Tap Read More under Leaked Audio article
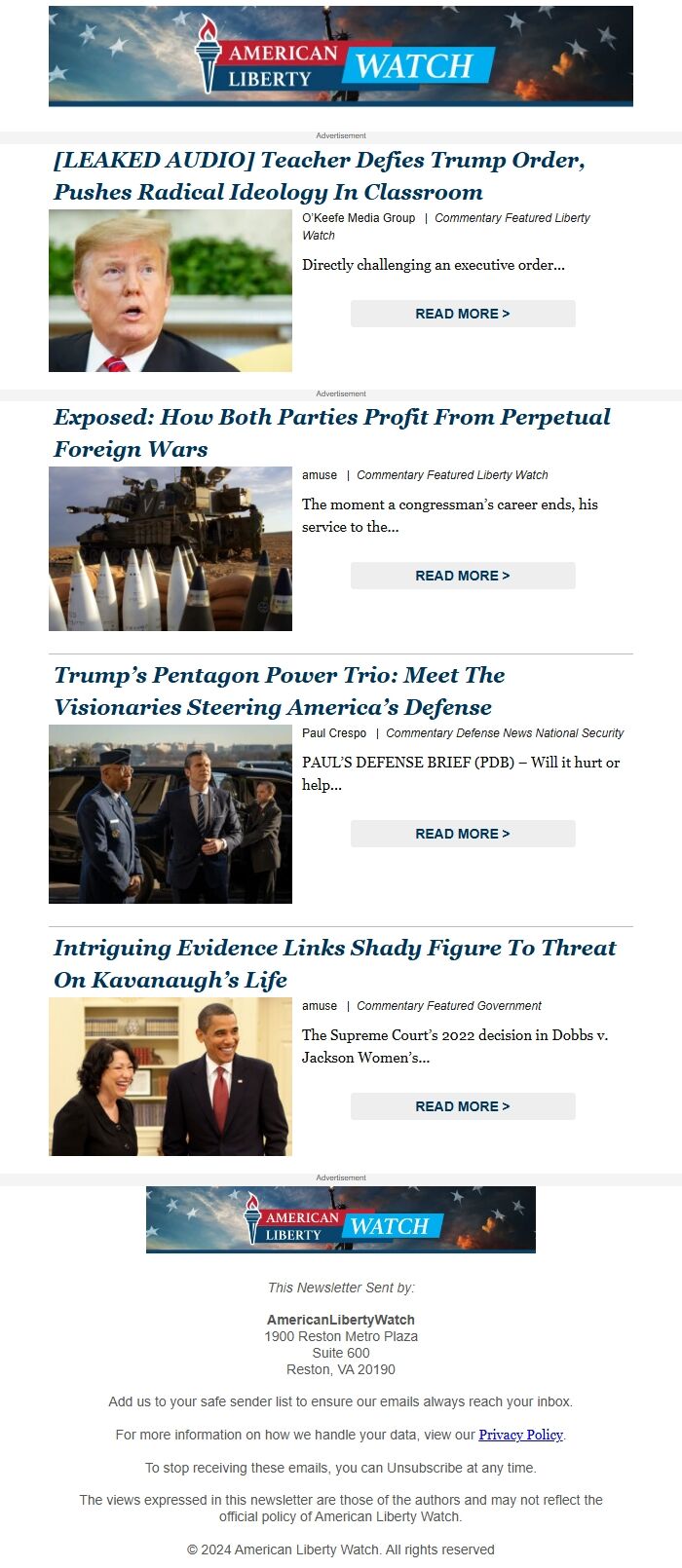 click(463, 314)
